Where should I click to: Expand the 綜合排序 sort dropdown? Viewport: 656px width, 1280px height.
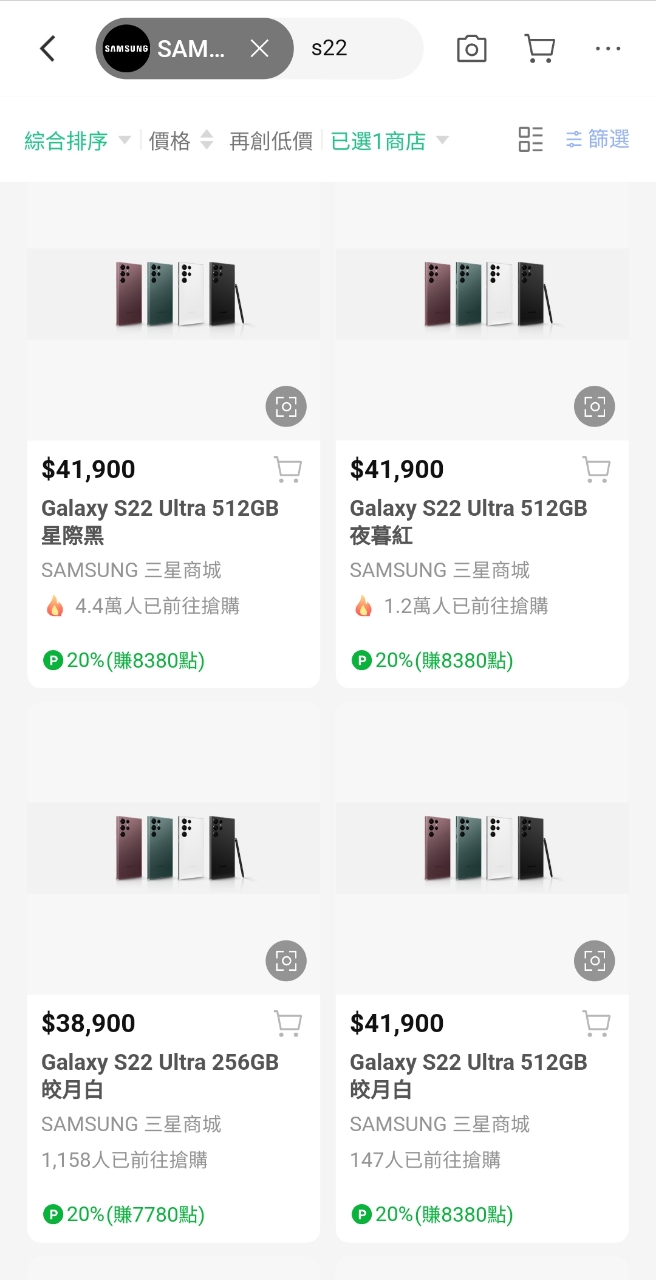[77, 141]
